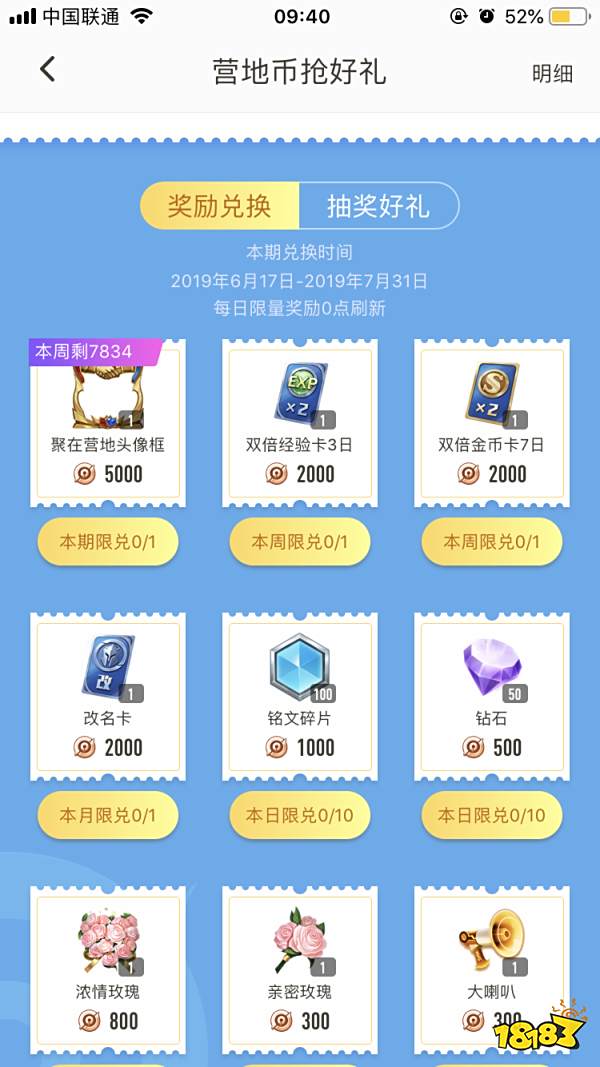Screen dimensions: 600x1067
Task: Select the 奖励兑换 tab
Action: pos(219,206)
